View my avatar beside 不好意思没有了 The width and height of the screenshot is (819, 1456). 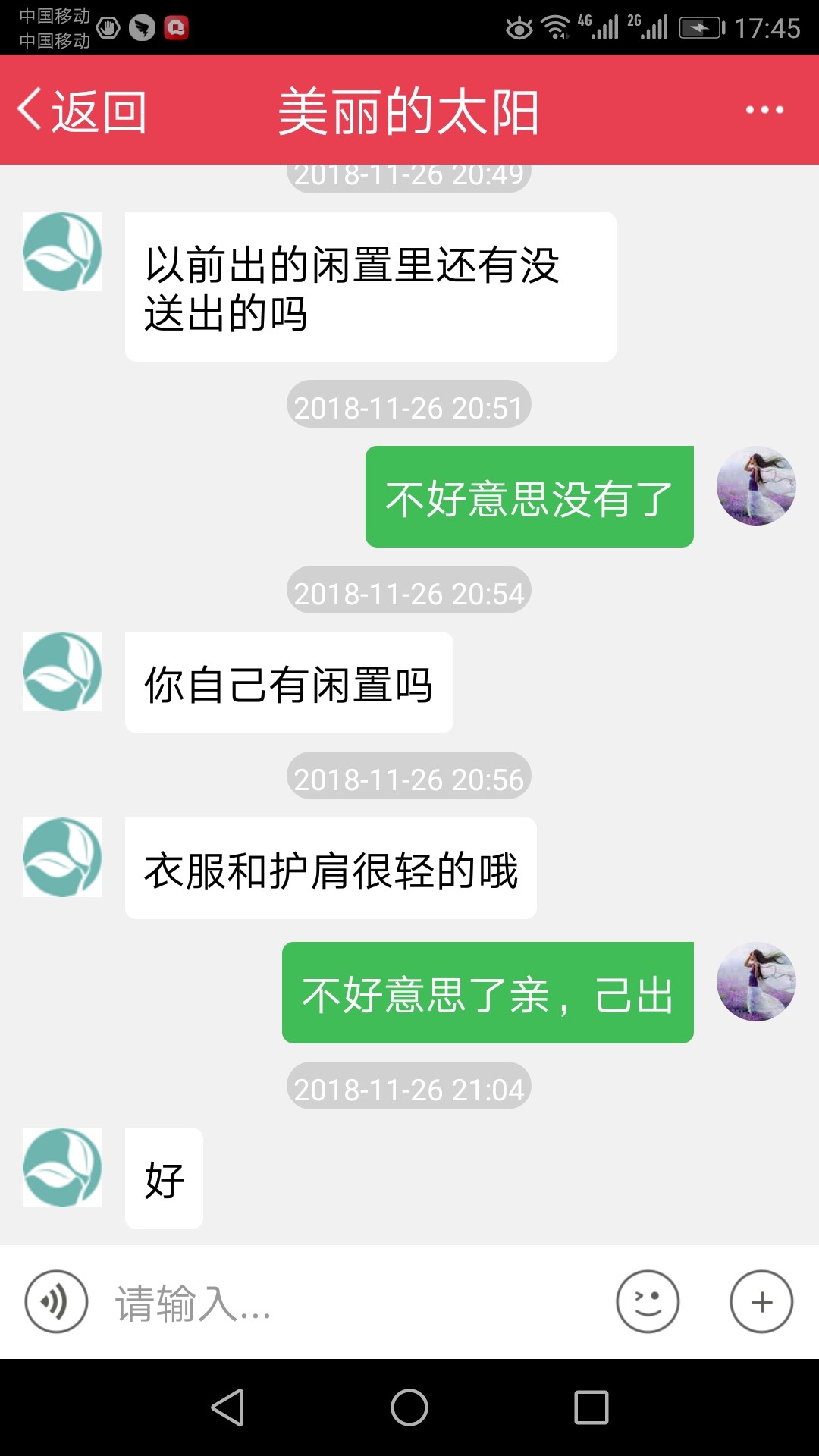(756, 486)
